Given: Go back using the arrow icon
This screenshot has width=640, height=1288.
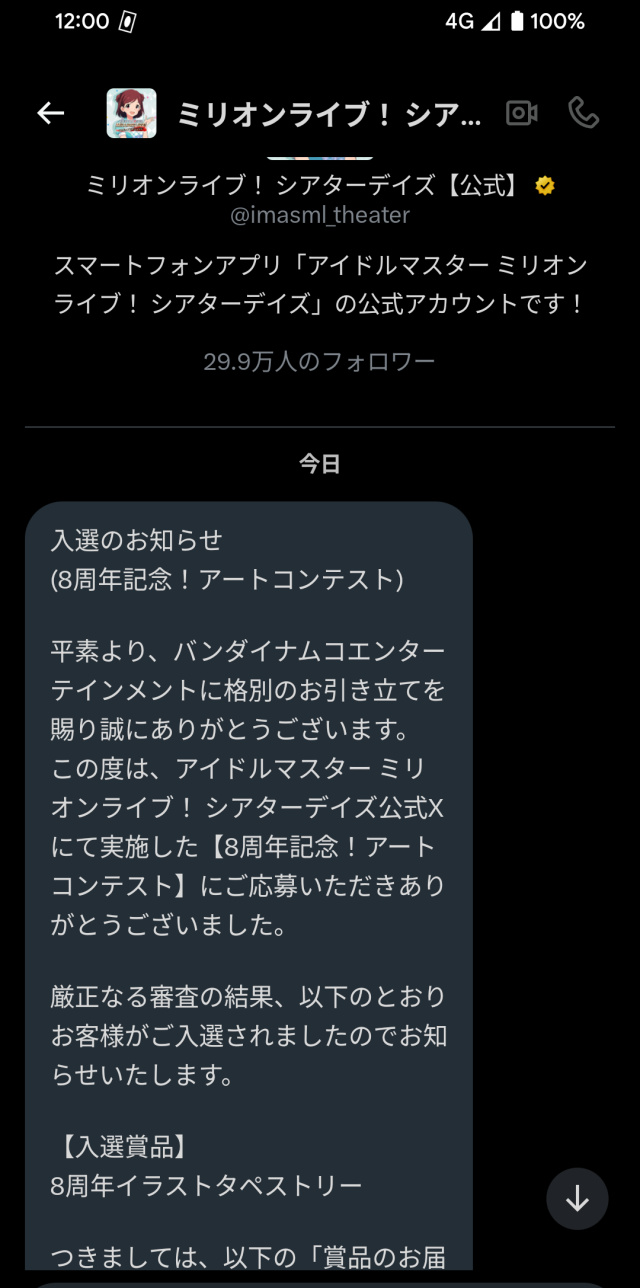Looking at the screenshot, I should point(51,113).
